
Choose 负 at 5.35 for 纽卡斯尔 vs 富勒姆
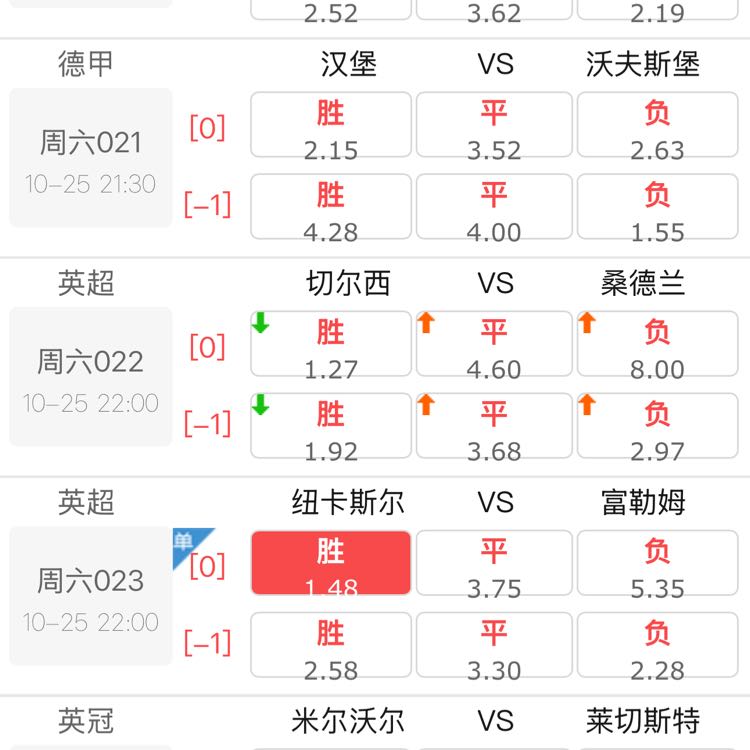(x=657, y=563)
